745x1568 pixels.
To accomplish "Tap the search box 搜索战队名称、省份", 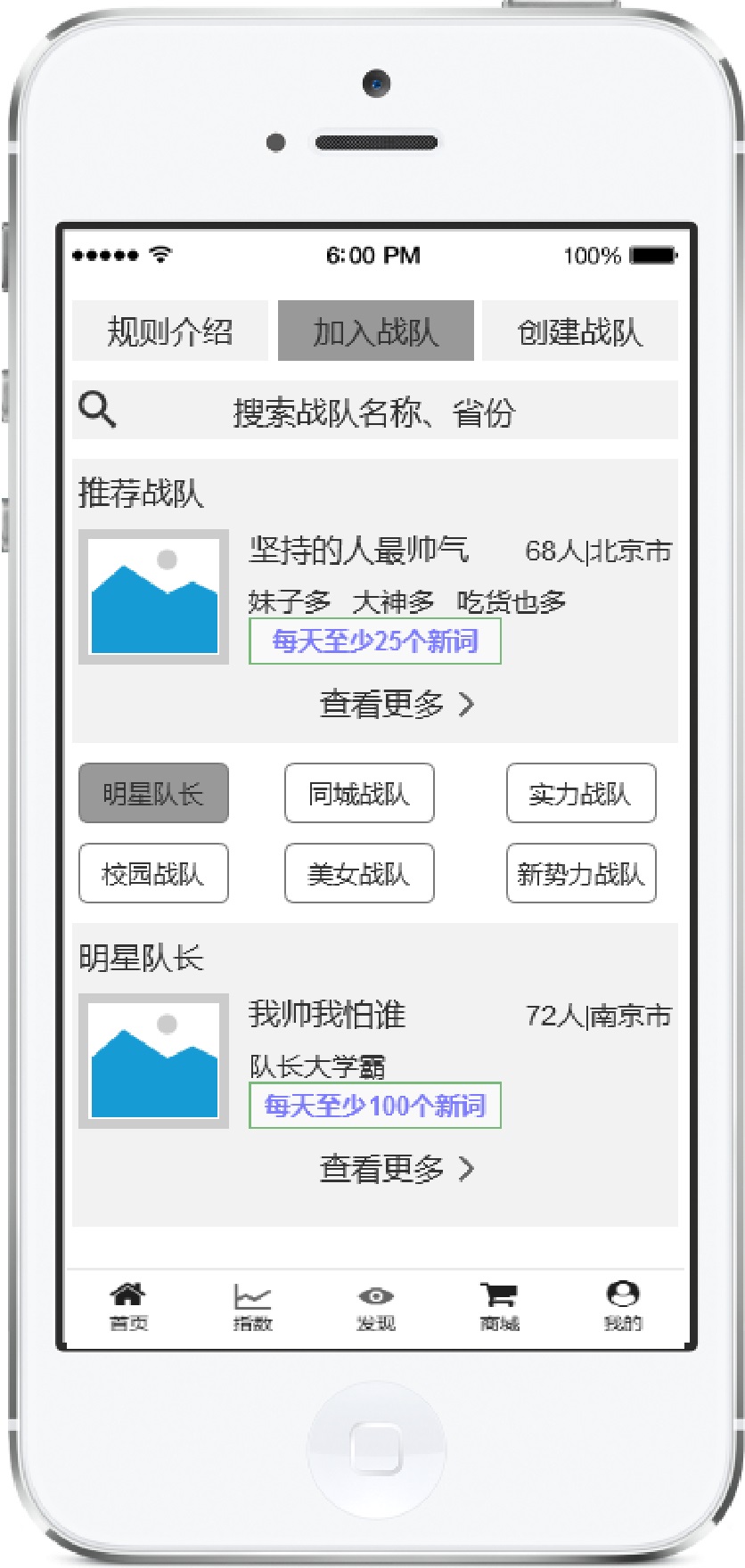I will (x=374, y=412).
